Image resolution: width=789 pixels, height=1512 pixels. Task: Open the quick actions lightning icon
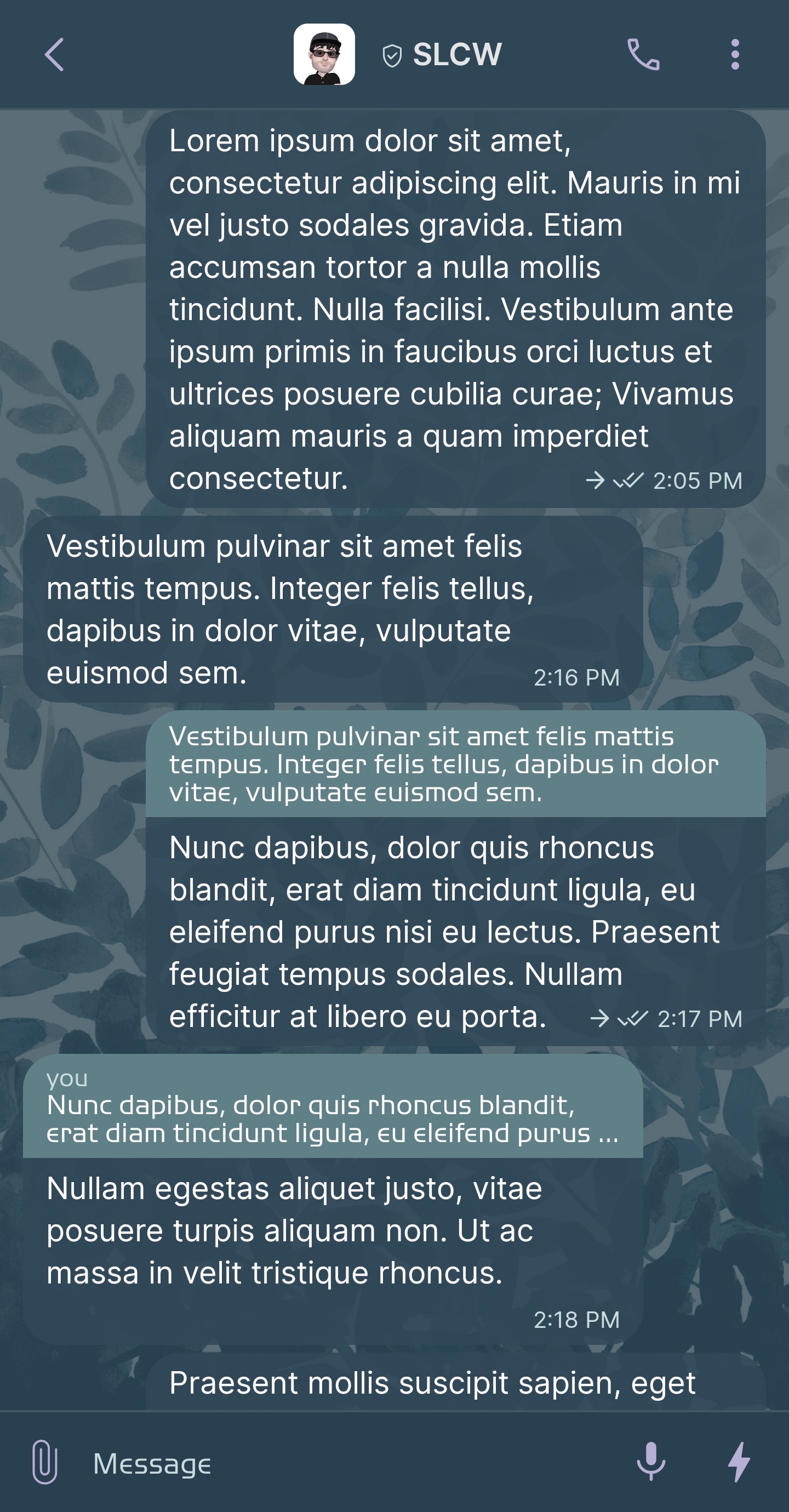point(739,1462)
